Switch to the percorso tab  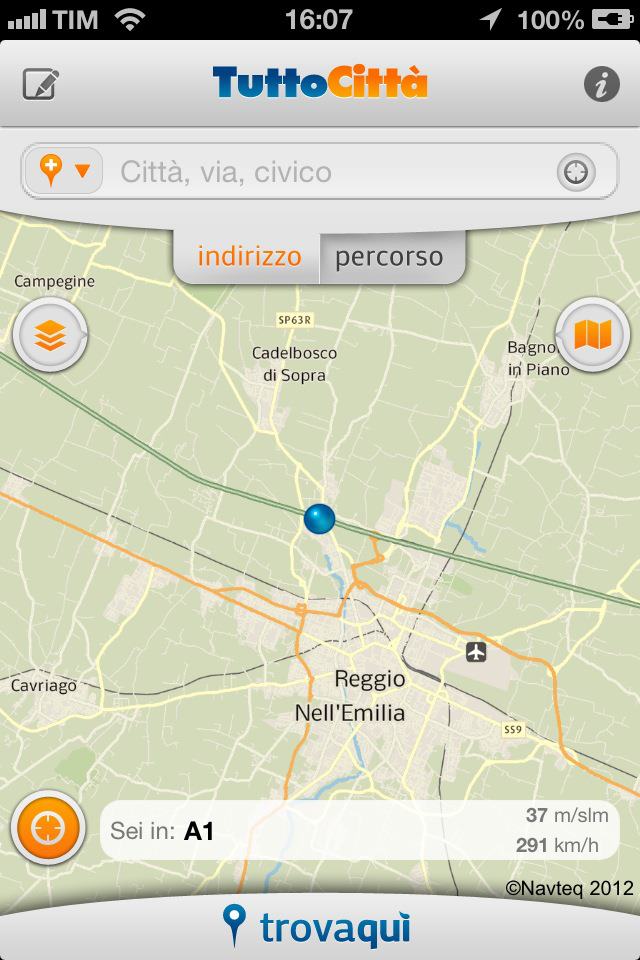390,257
